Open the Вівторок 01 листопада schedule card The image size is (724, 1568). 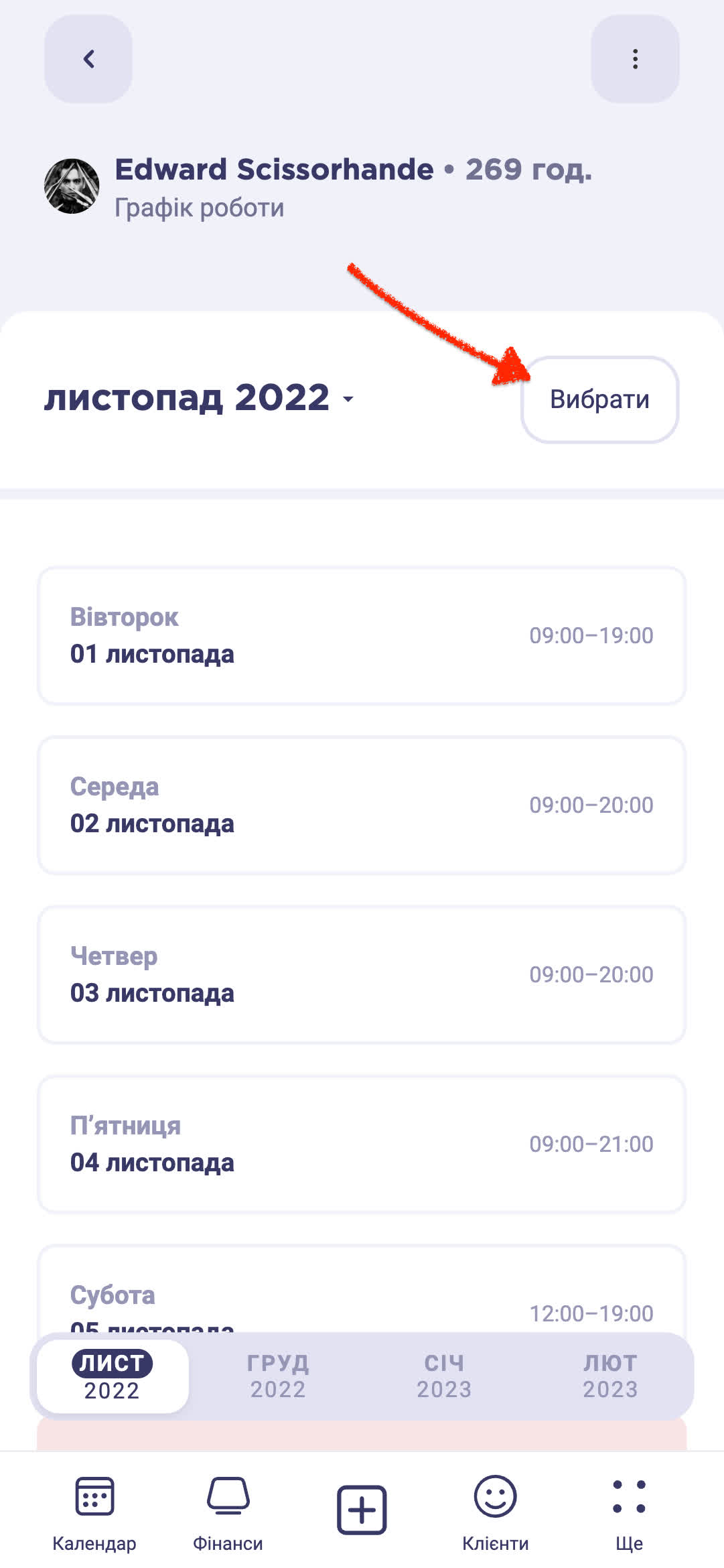coord(362,635)
